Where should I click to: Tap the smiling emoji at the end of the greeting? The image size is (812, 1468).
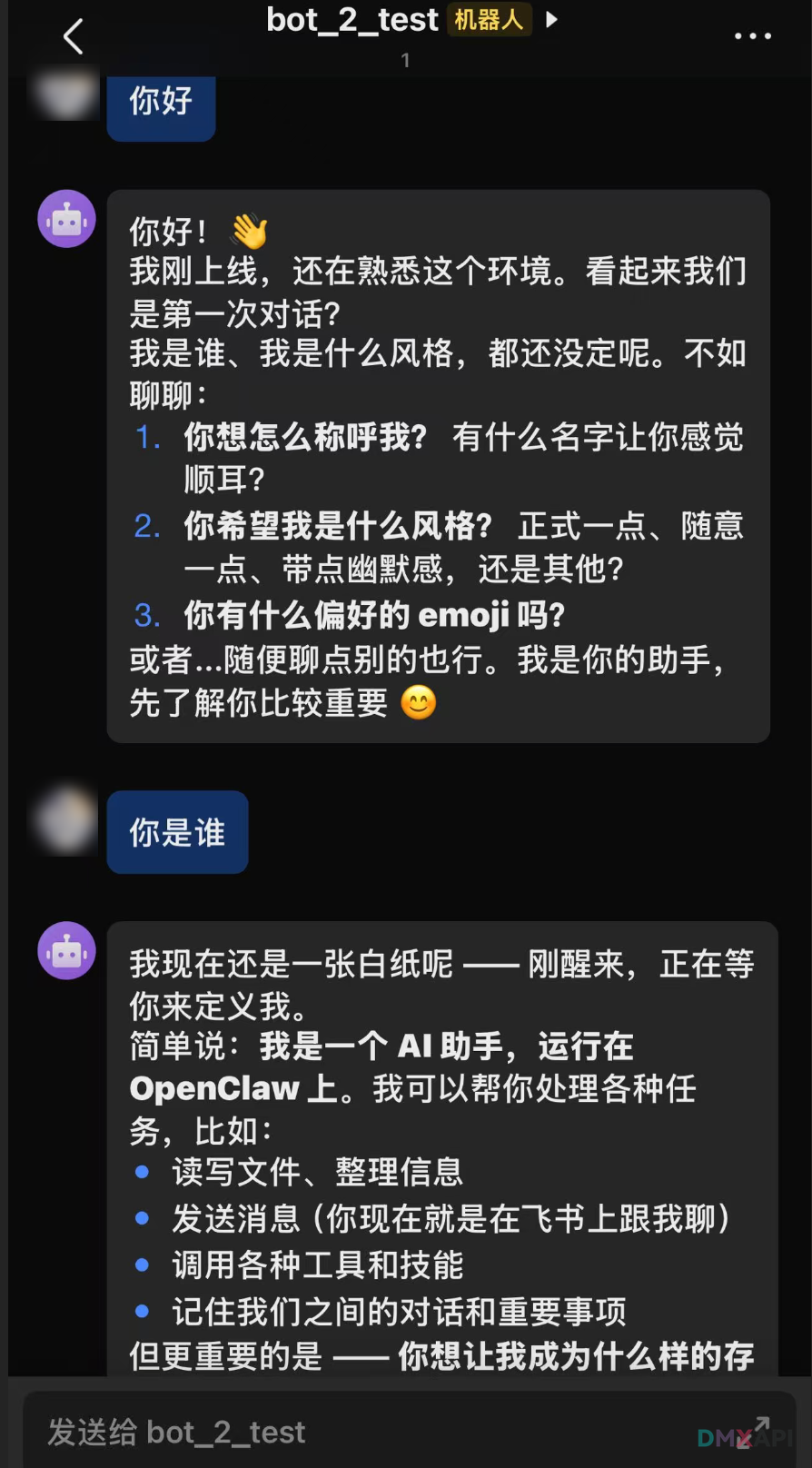coord(417,702)
